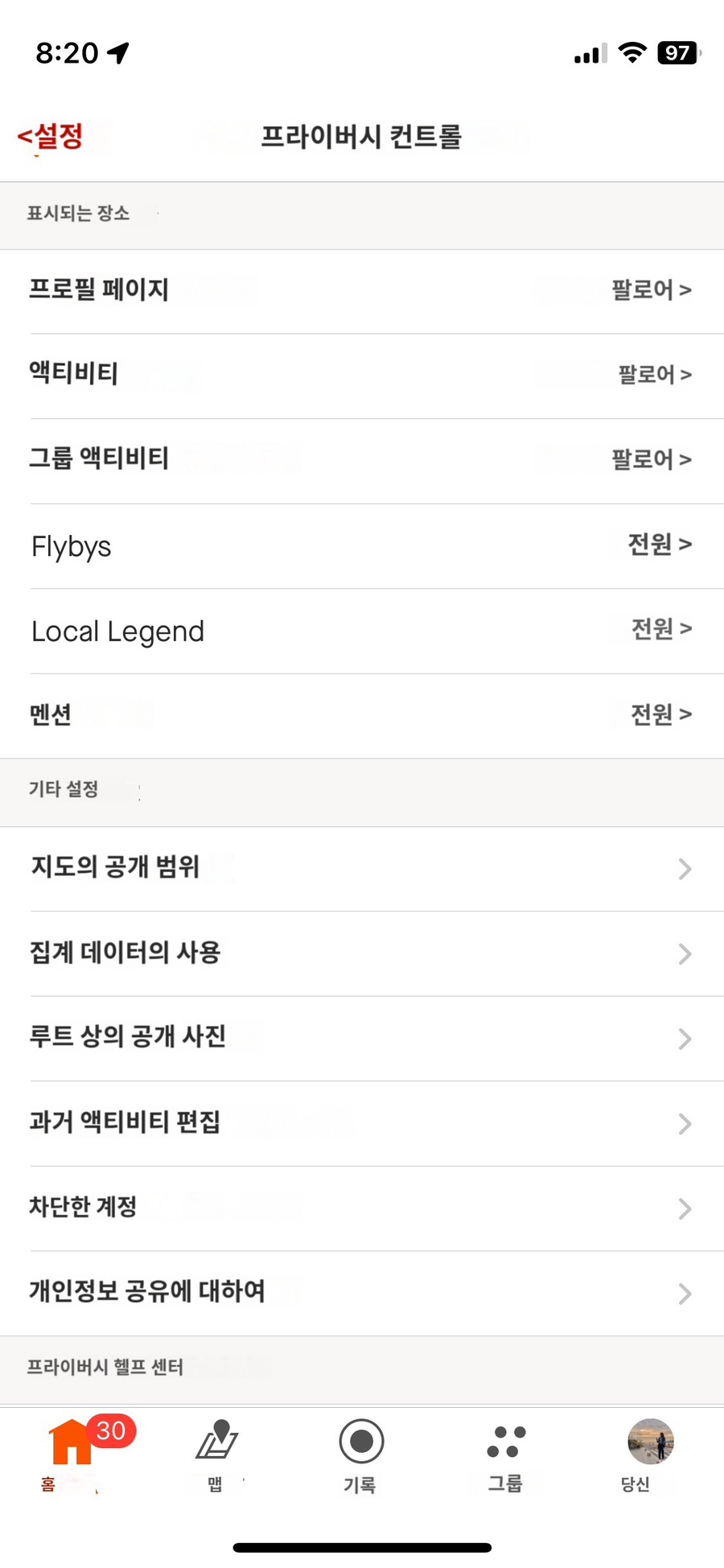
Task: Switch to the 그룹 tab
Action: coord(506,1455)
